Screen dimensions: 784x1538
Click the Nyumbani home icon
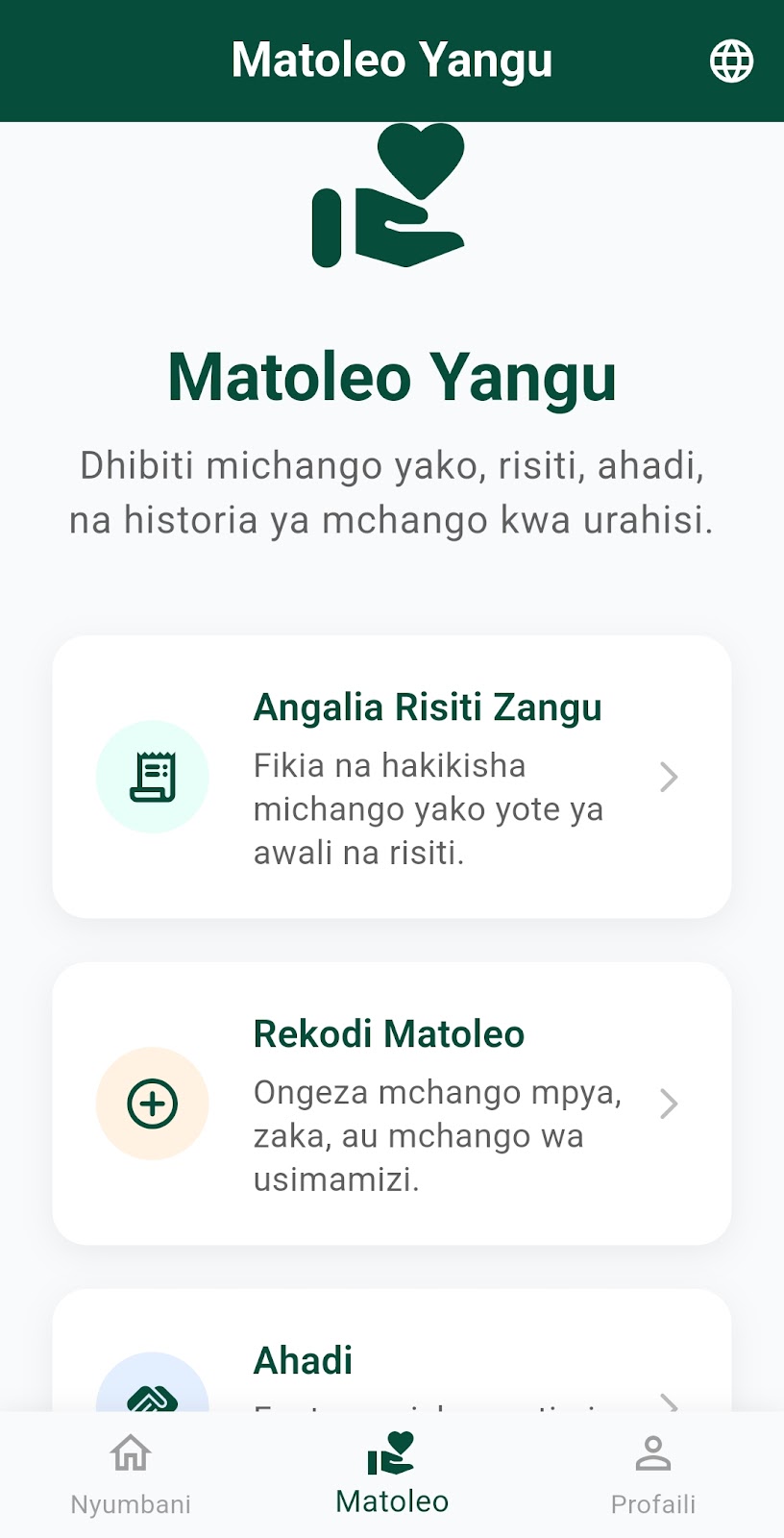[x=131, y=1454]
